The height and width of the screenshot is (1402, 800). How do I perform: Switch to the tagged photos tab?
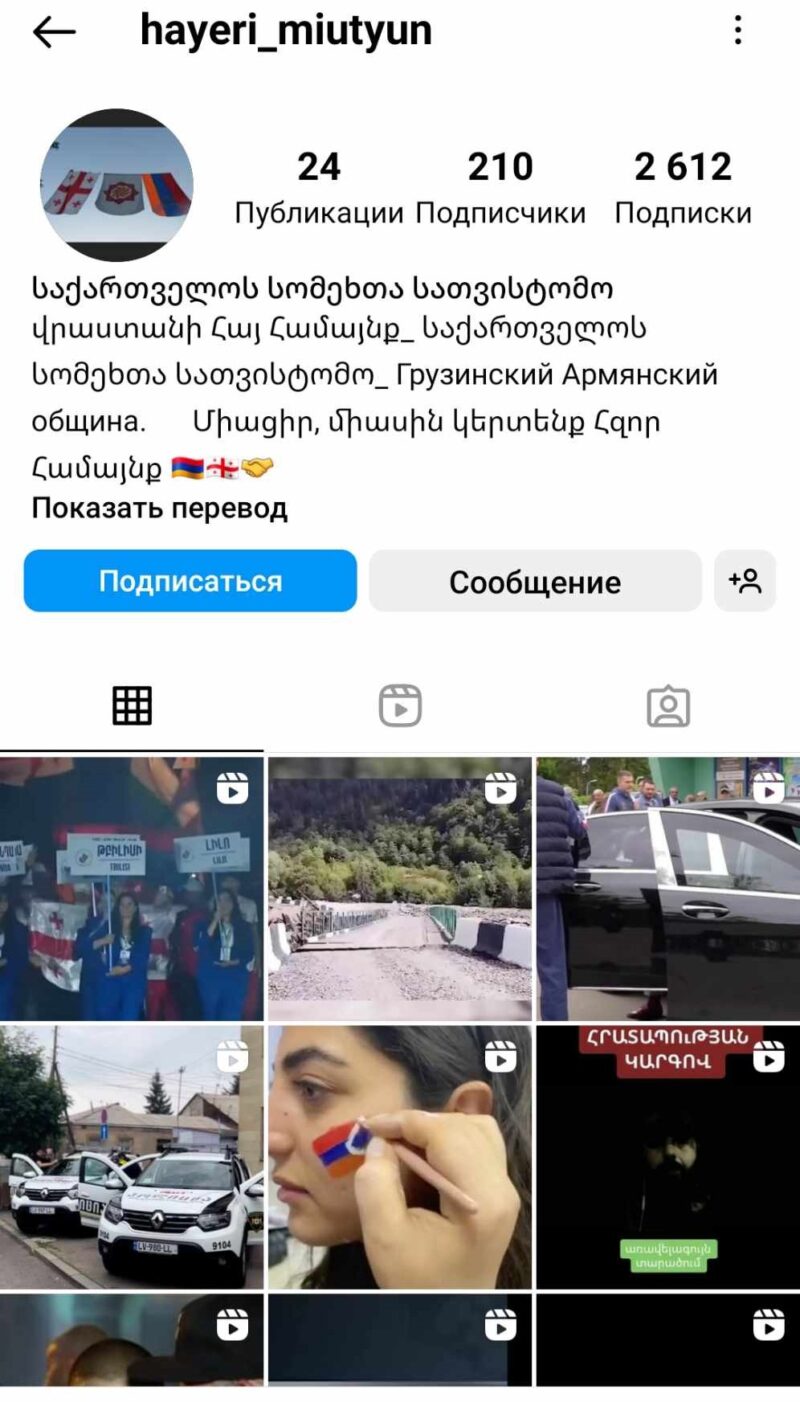668,706
